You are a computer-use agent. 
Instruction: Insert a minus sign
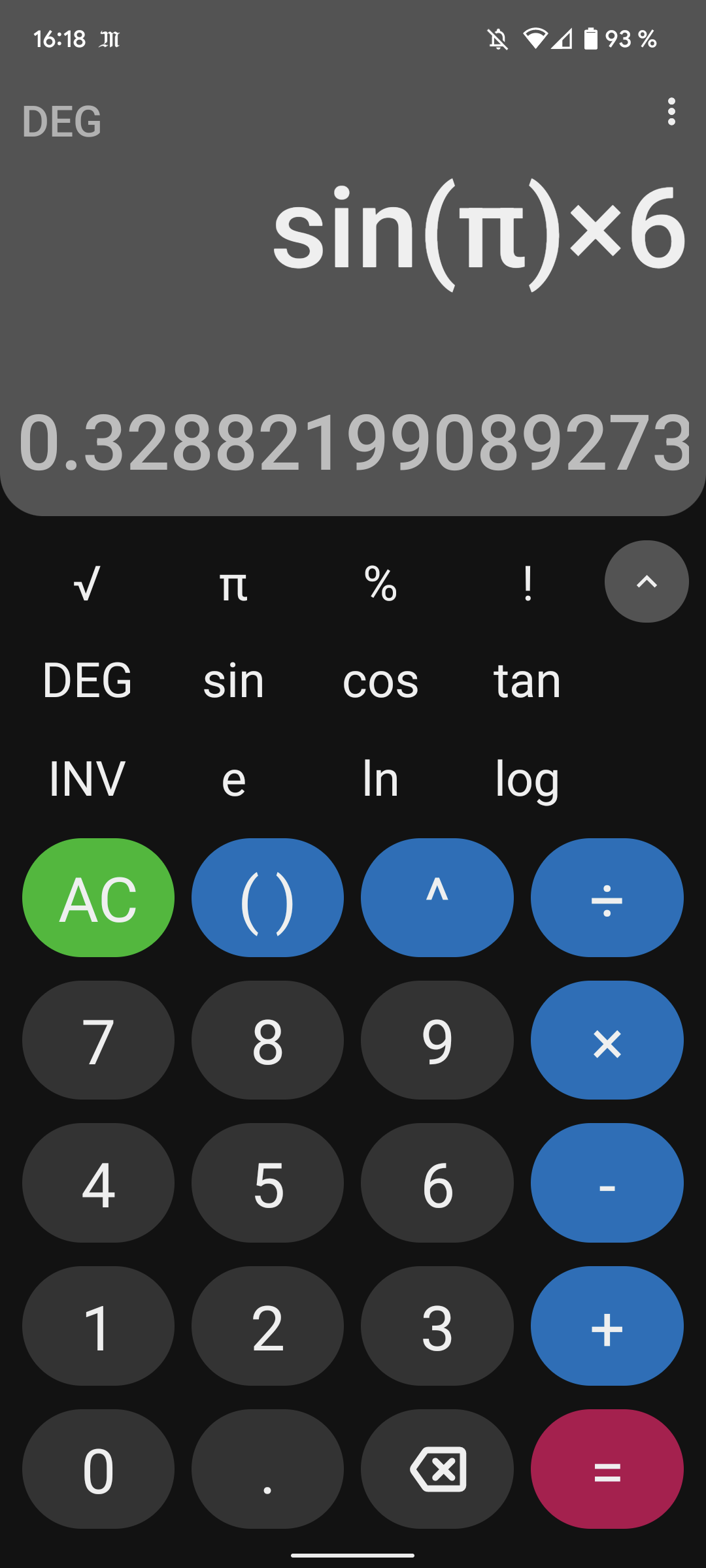point(607,1183)
